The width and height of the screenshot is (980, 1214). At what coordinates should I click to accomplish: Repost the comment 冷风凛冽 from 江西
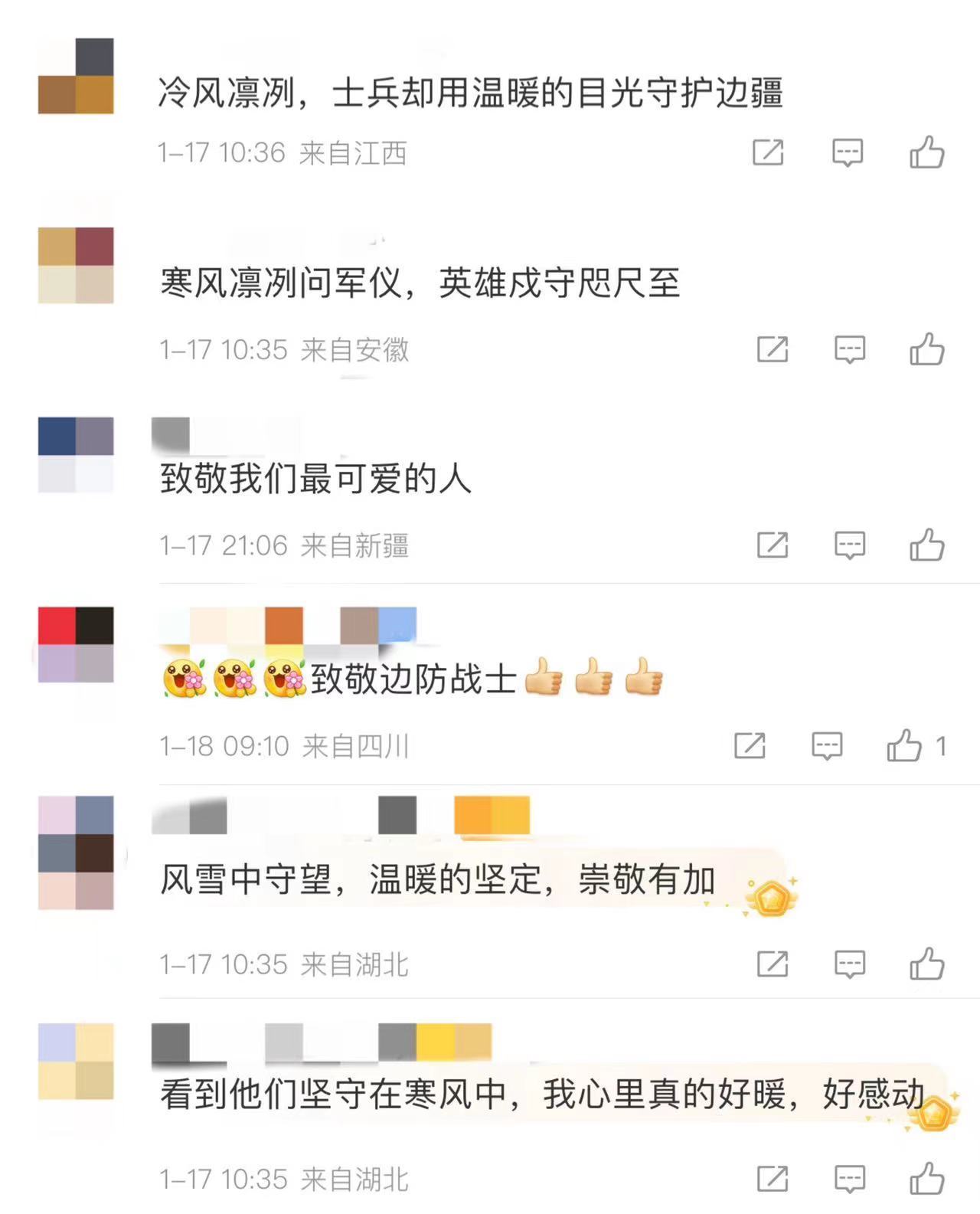coord(768,152)
